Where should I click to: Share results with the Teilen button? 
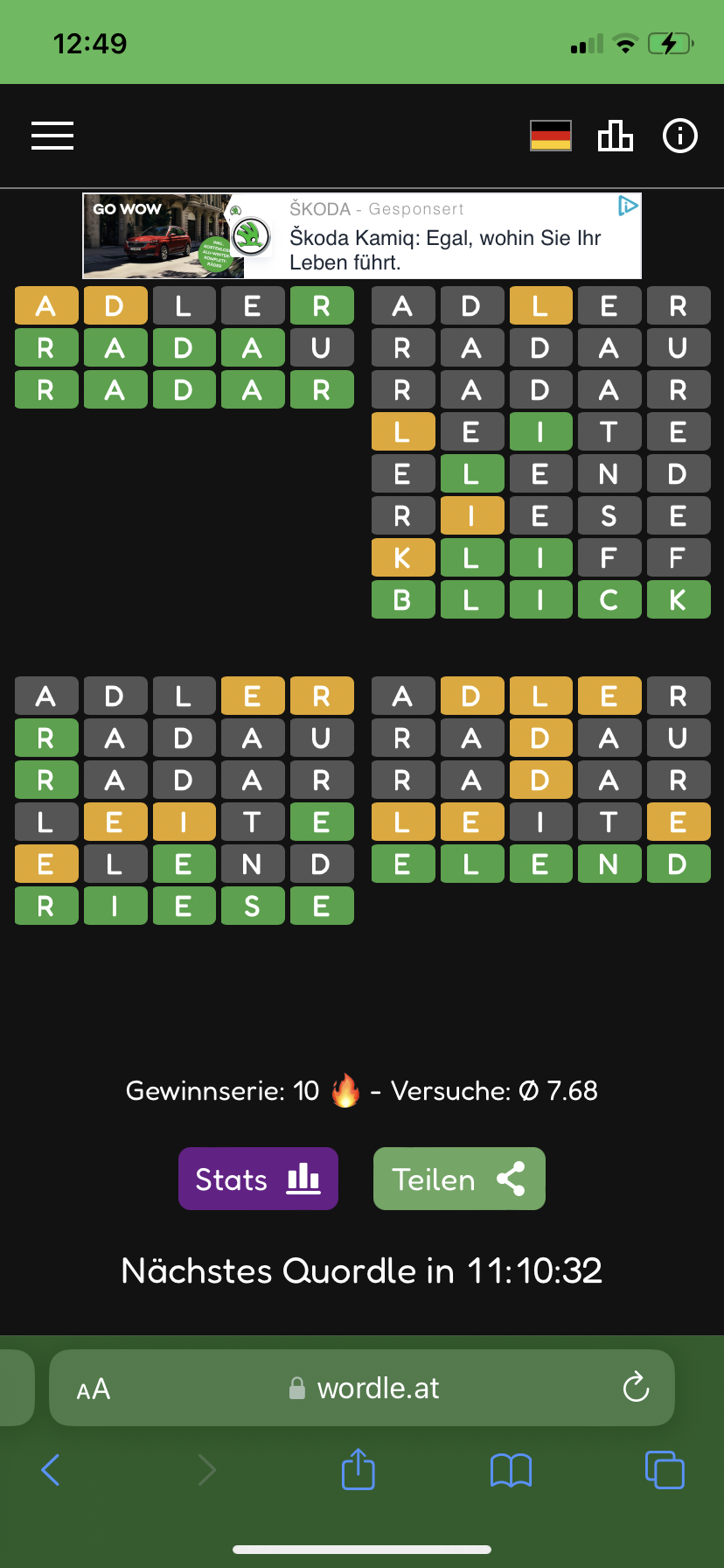point(459,1179)
